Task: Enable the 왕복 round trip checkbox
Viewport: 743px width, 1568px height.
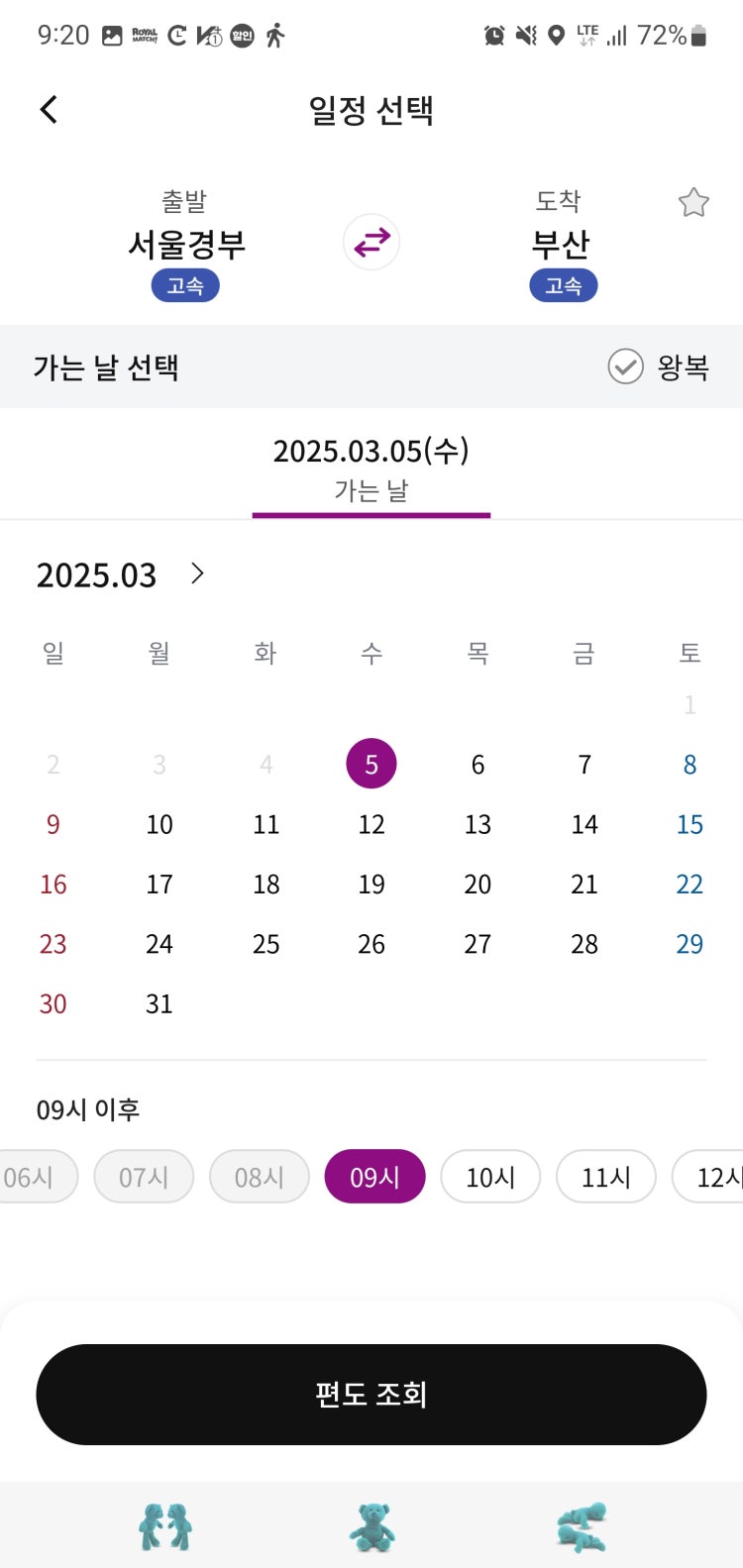Action: point(625,367)
